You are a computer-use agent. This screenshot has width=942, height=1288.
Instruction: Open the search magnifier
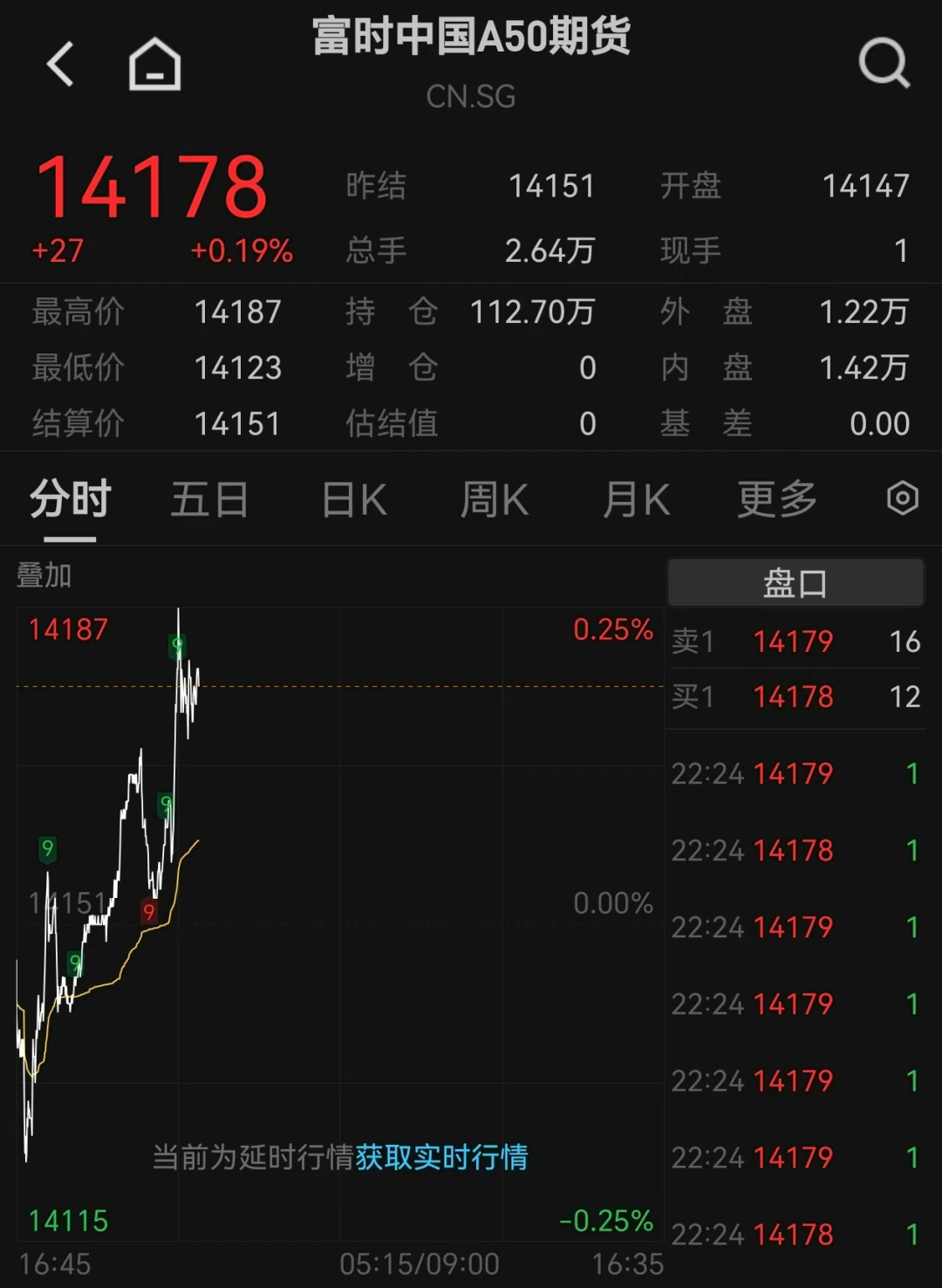(x=884, y=63)
